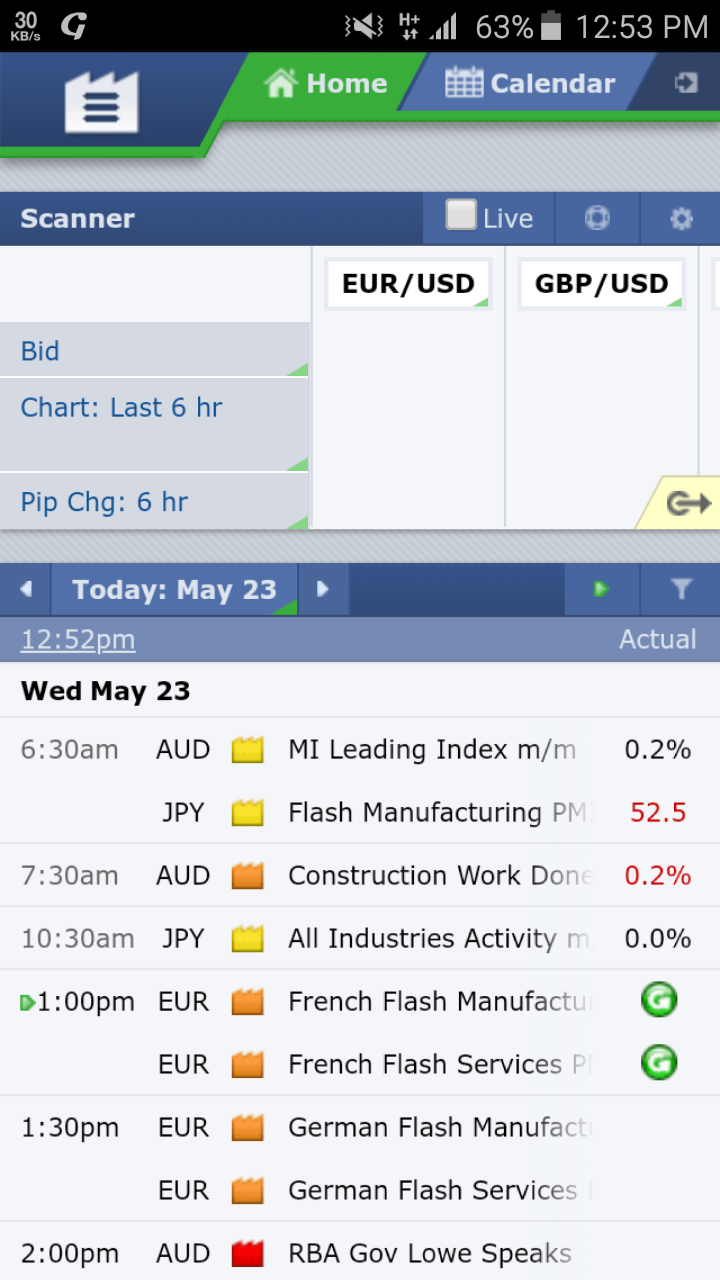Open the GBP/USD symbol selector

(x=601, y=283)
